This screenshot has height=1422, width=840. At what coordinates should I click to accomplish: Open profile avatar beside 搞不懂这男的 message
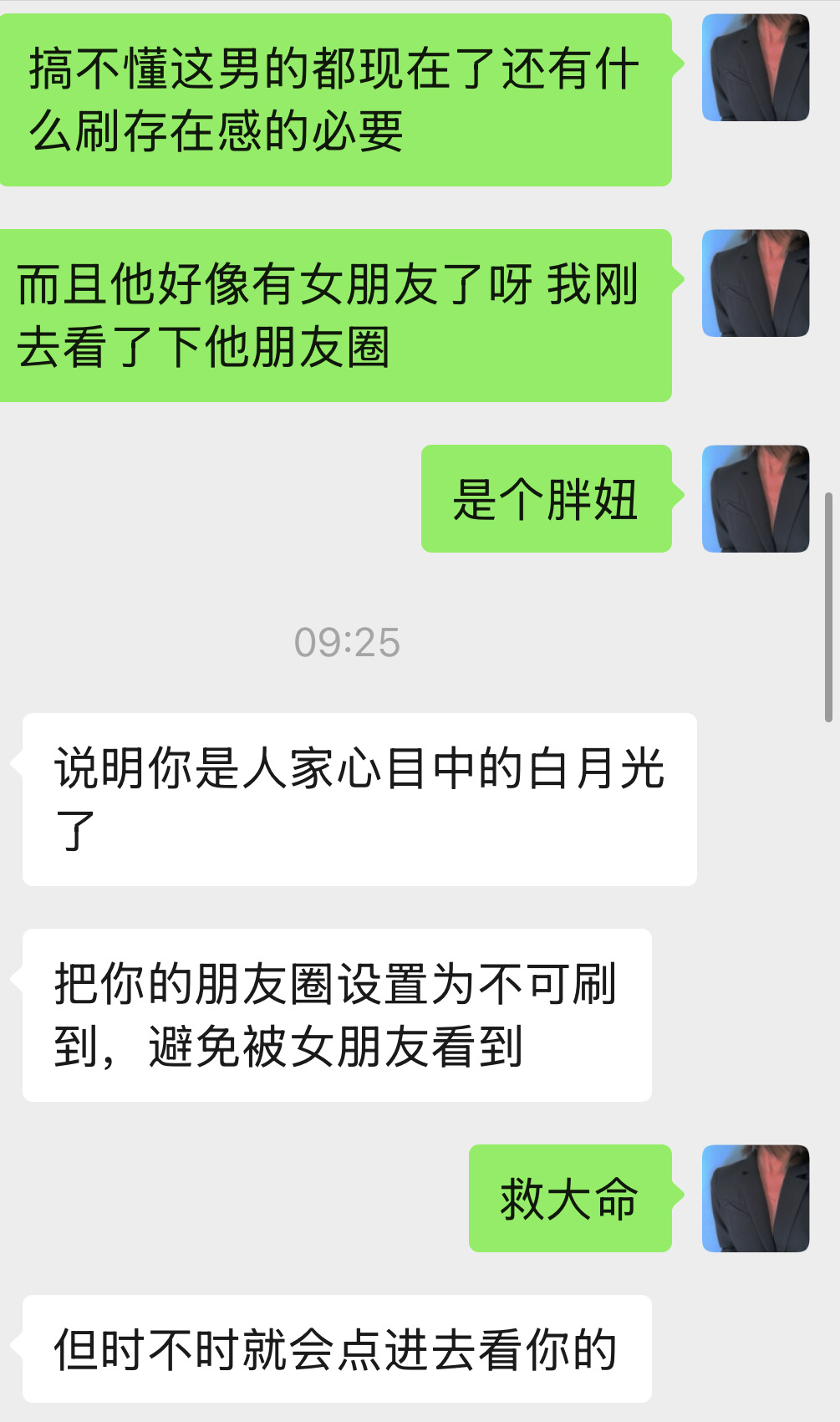pos(756,68)
